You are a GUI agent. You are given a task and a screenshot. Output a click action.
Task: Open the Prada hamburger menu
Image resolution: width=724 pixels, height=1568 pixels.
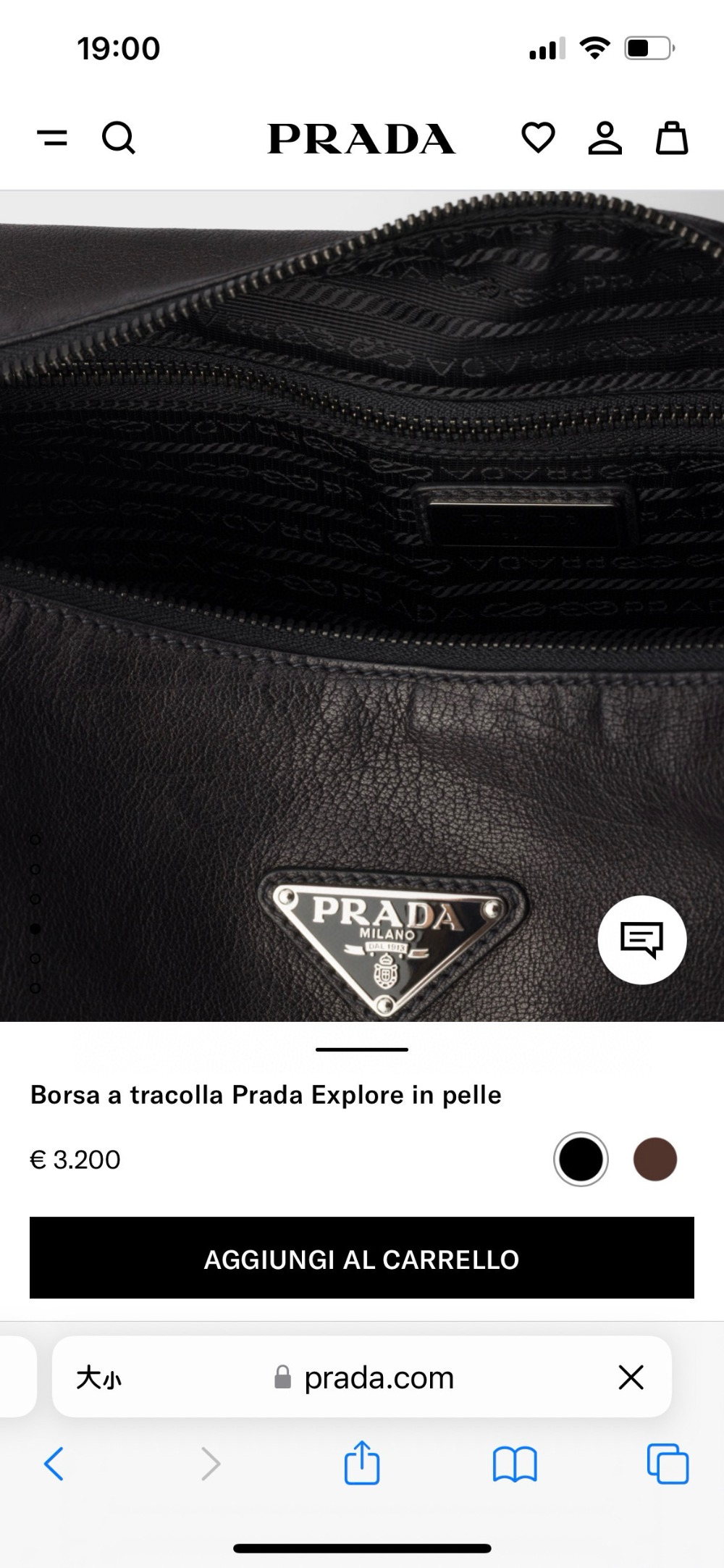[x=52, y=138]
